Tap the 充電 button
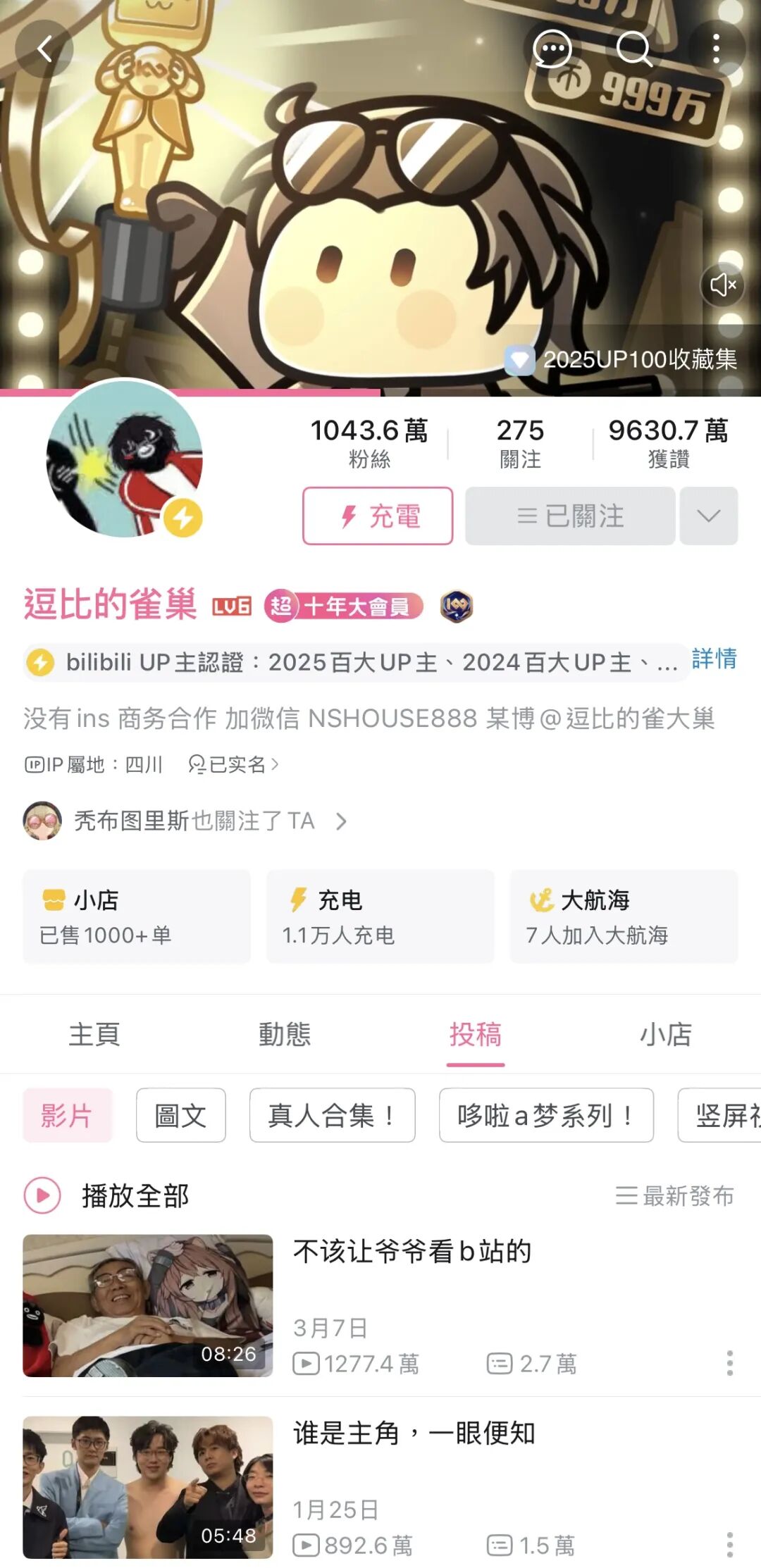Viewport: 761px width, 1568px height. pos(378,516)
